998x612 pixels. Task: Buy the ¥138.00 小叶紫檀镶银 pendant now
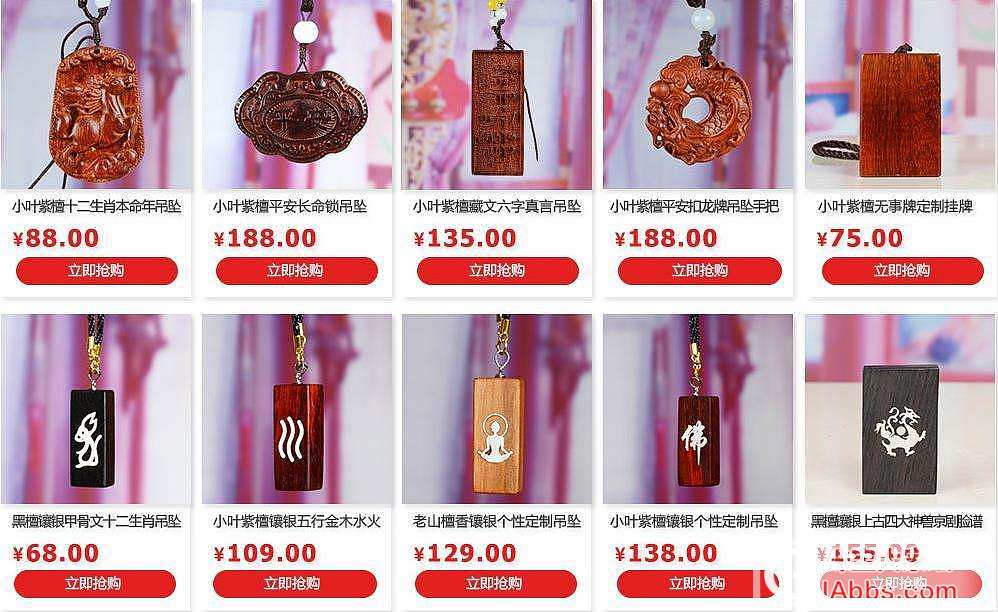(697, 583)
